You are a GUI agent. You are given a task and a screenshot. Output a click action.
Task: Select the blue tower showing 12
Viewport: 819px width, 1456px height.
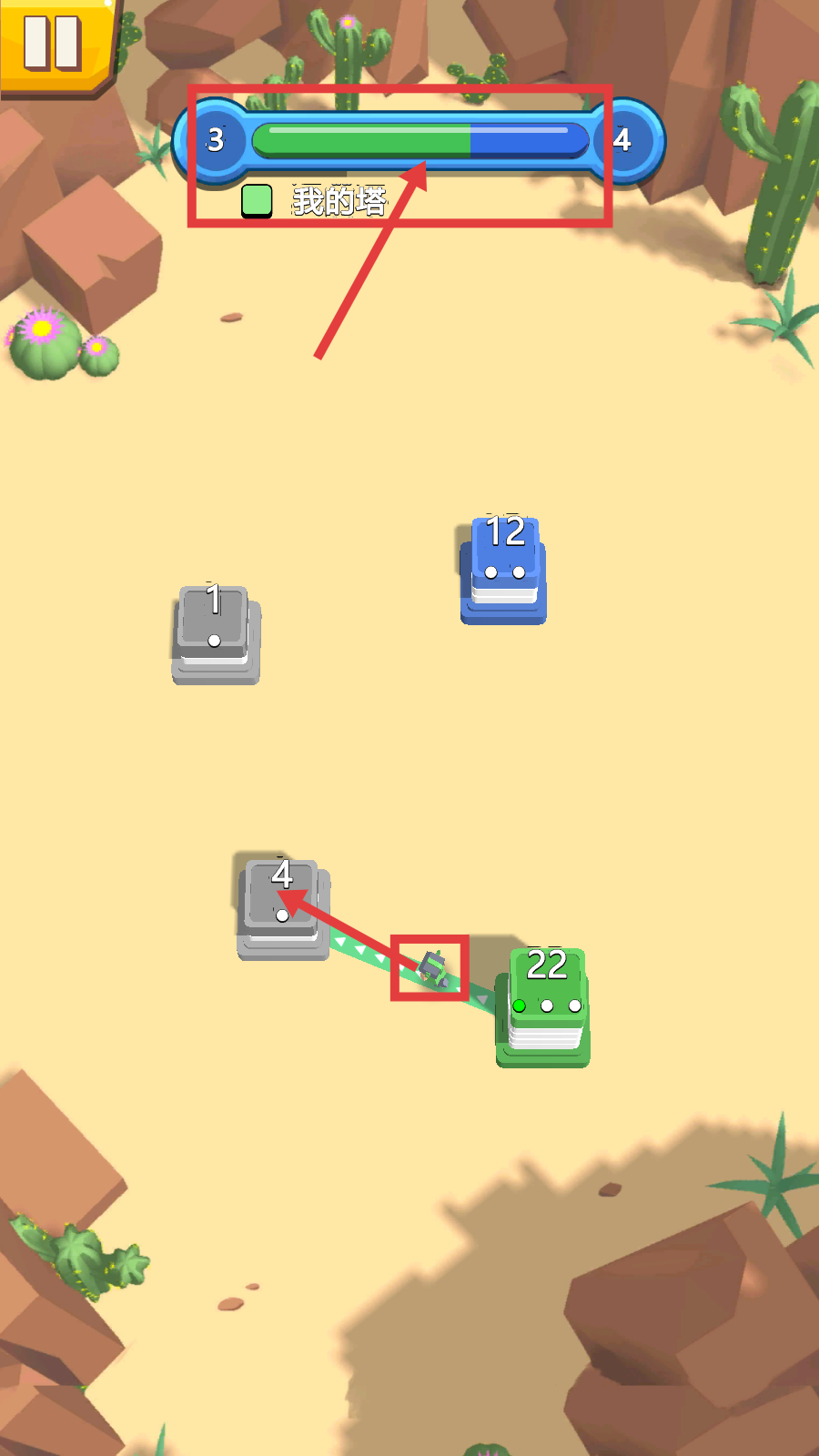(x=503, y=570)
